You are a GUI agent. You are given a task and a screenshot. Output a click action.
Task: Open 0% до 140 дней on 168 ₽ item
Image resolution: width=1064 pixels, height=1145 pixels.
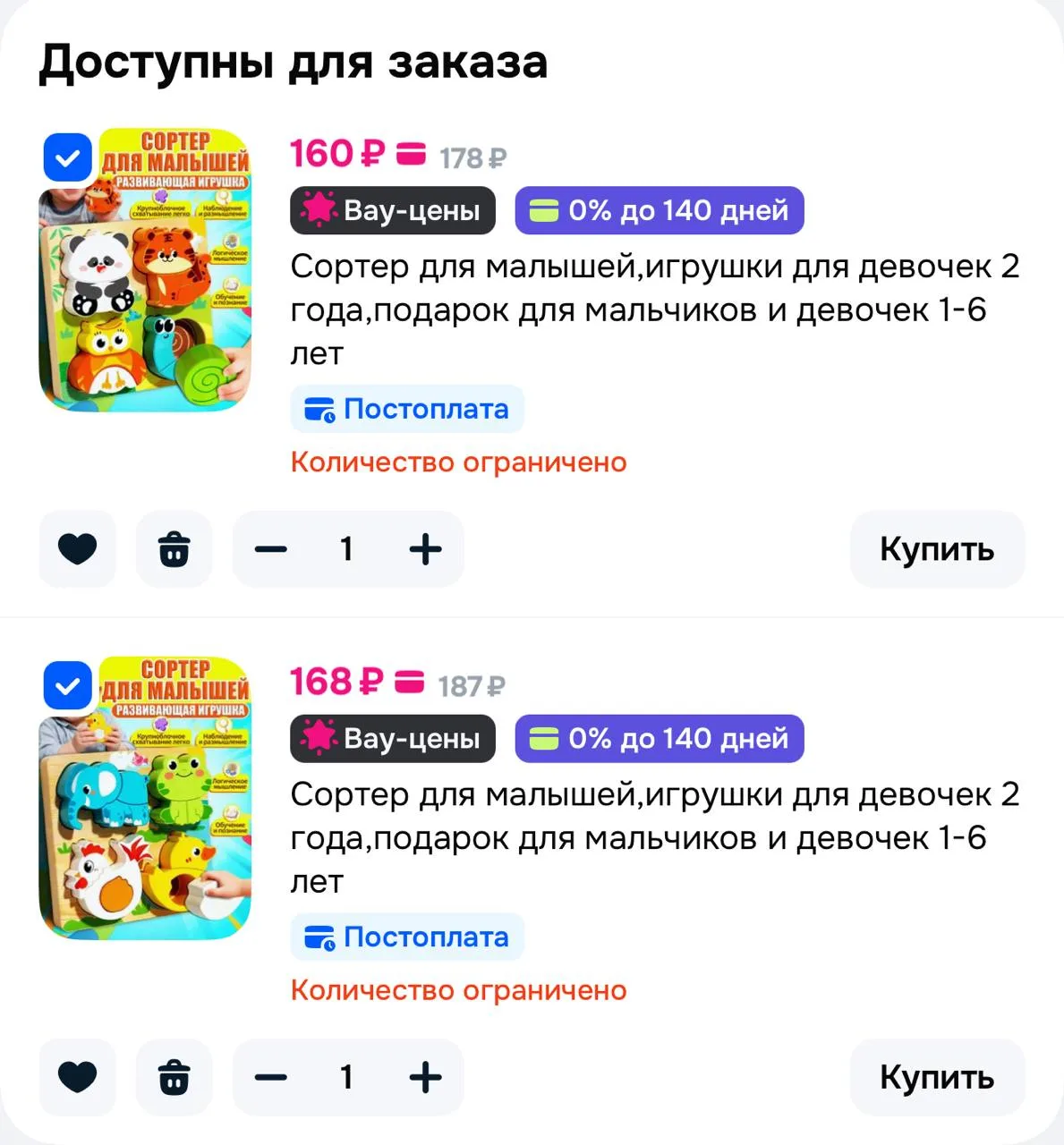coord(660,738)
